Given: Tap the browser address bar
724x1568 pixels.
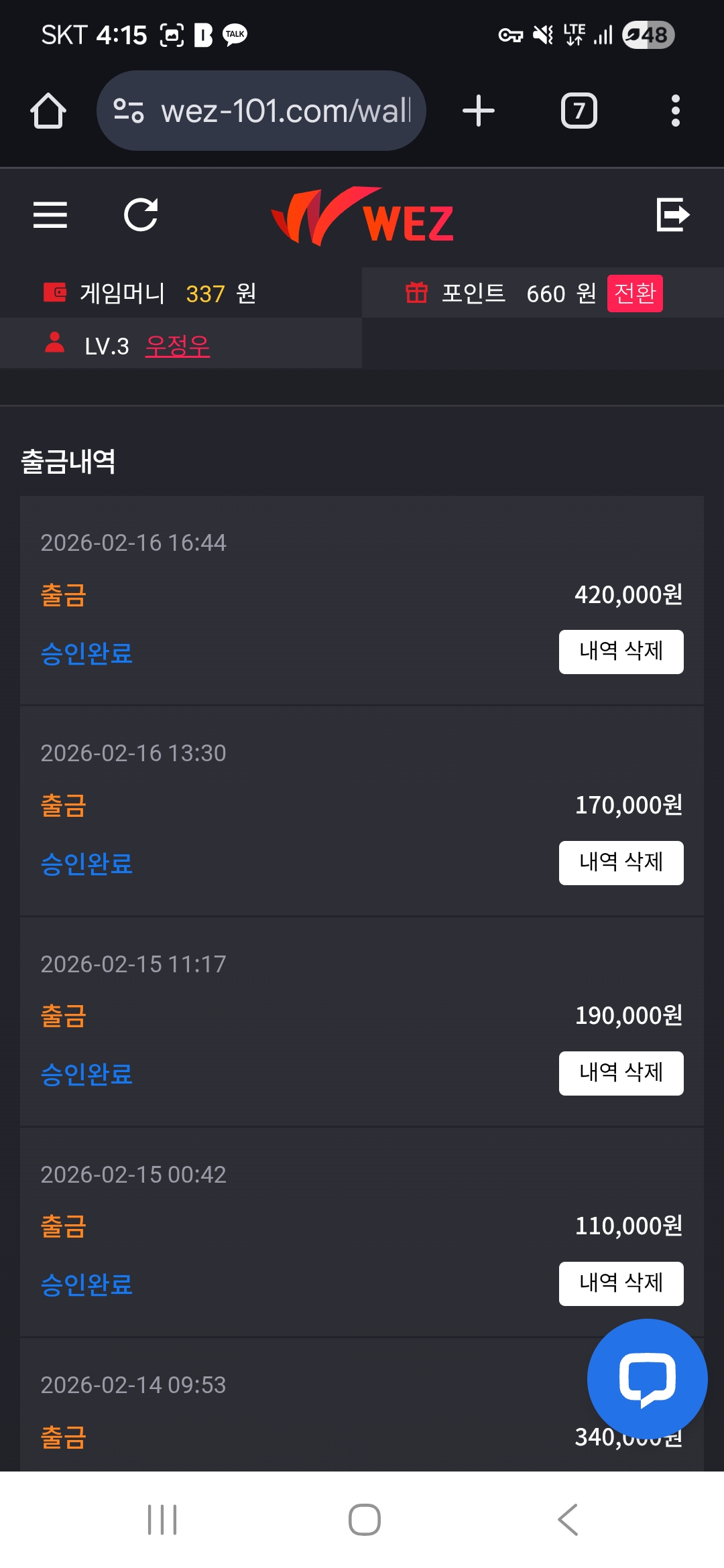Looking at the screenshot, I should point(261,111).
